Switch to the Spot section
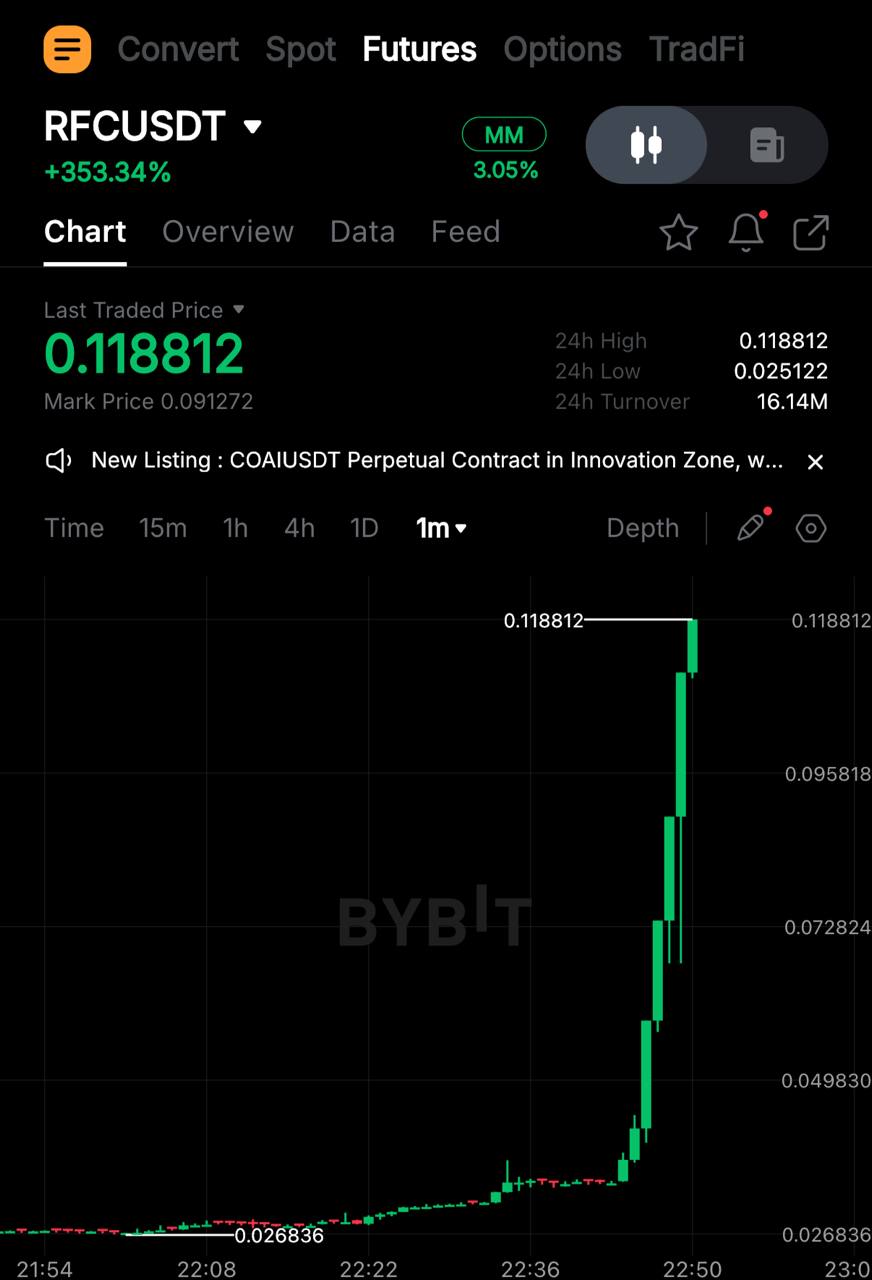 pos(301,49)
